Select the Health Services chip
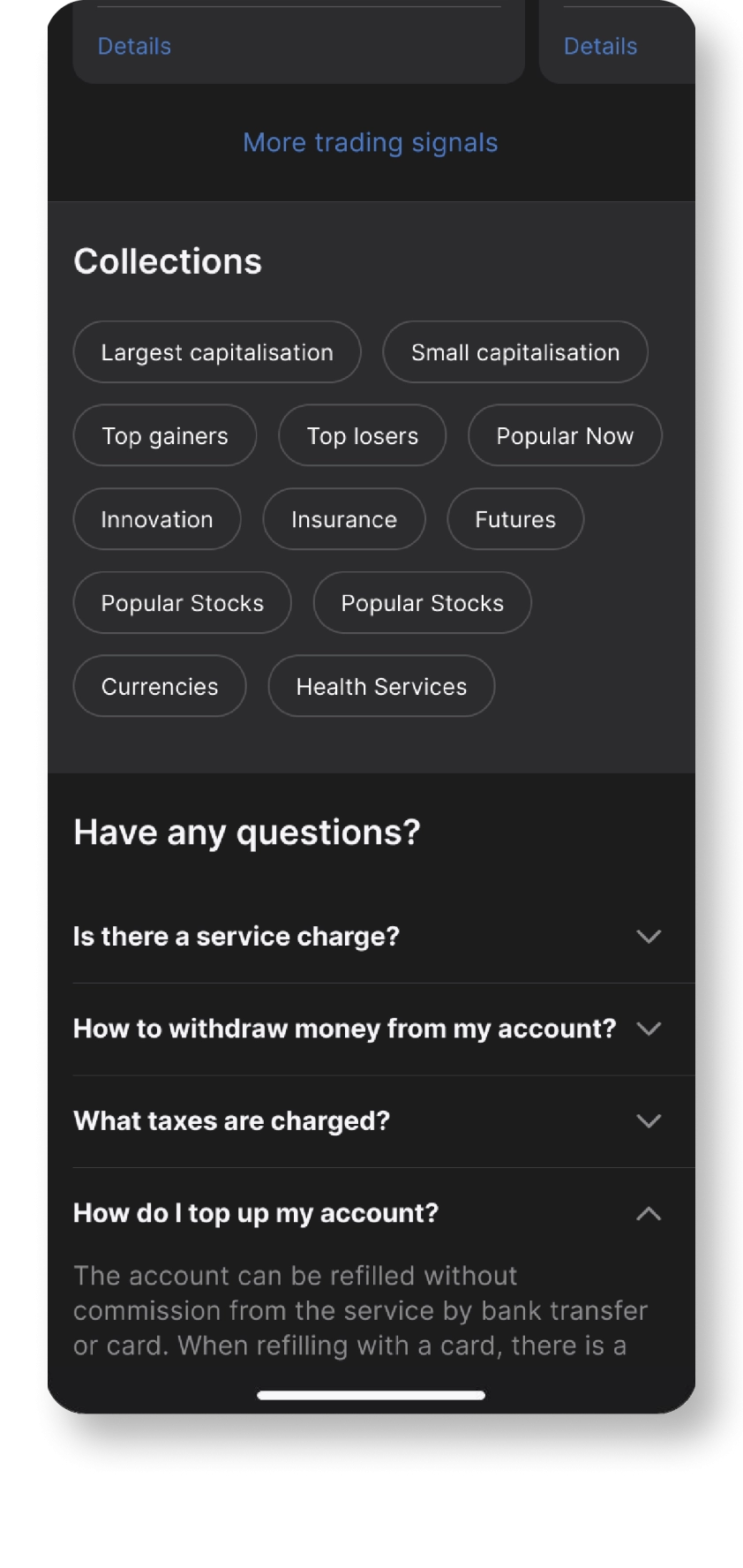The width and height of the screenshot is (743, 1568). click(381, 686)
